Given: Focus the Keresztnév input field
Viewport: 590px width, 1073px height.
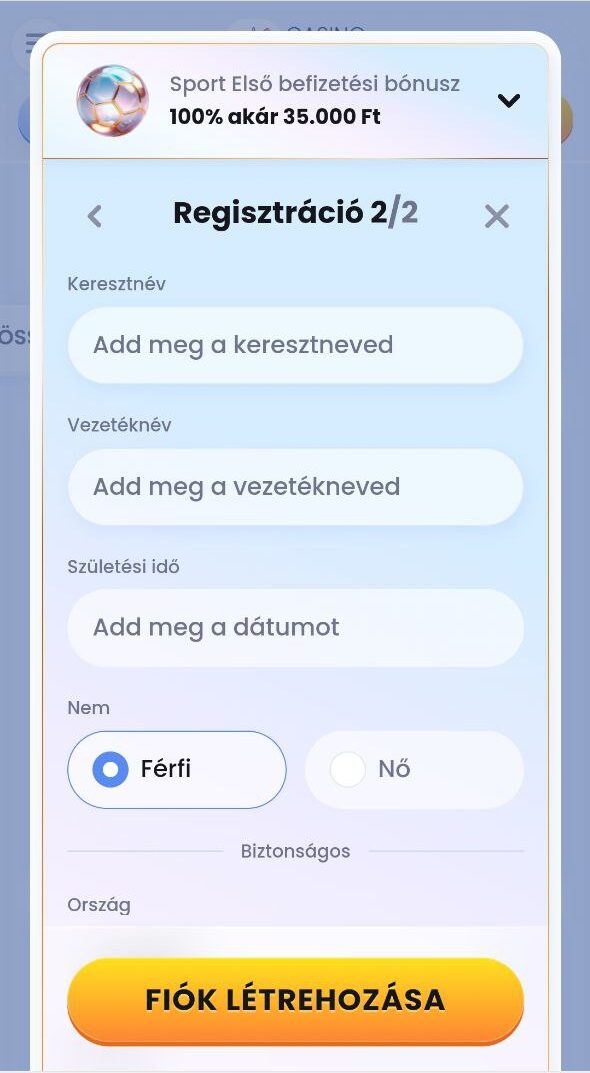Looking at the screenshot, I should [x=295, y=345].
